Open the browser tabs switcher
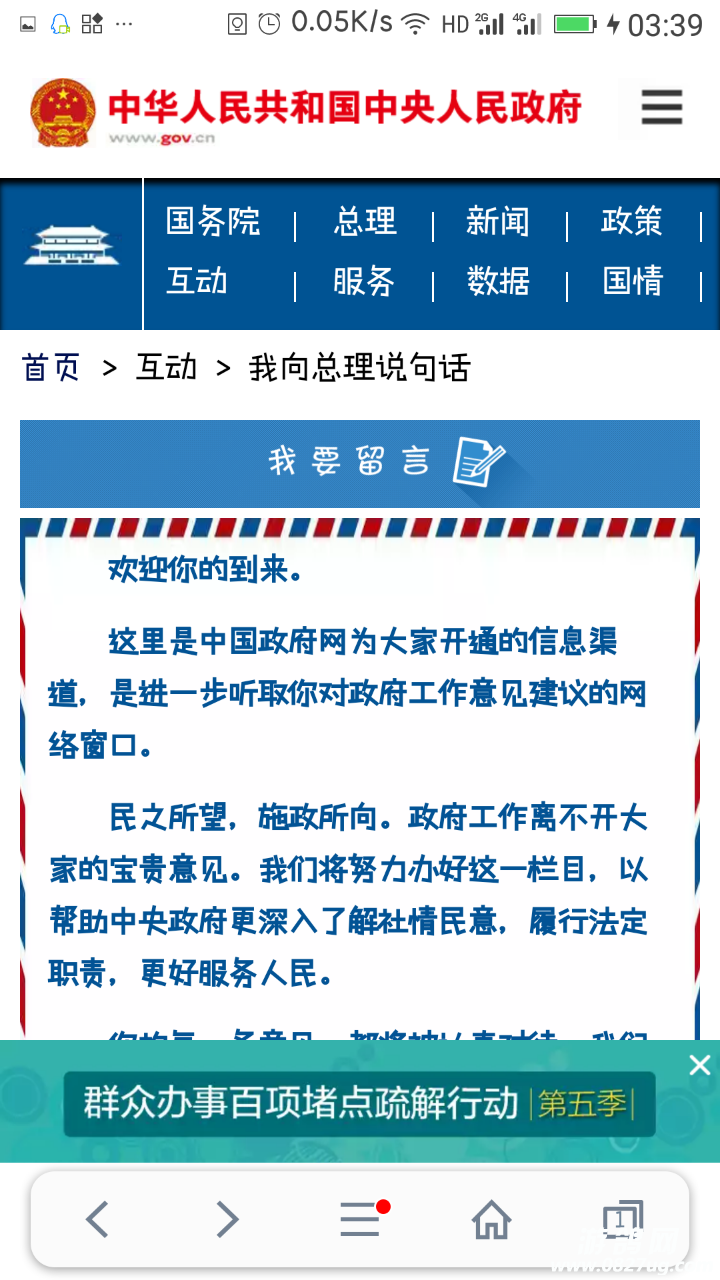The image size is (720, 1280). 621,1219
